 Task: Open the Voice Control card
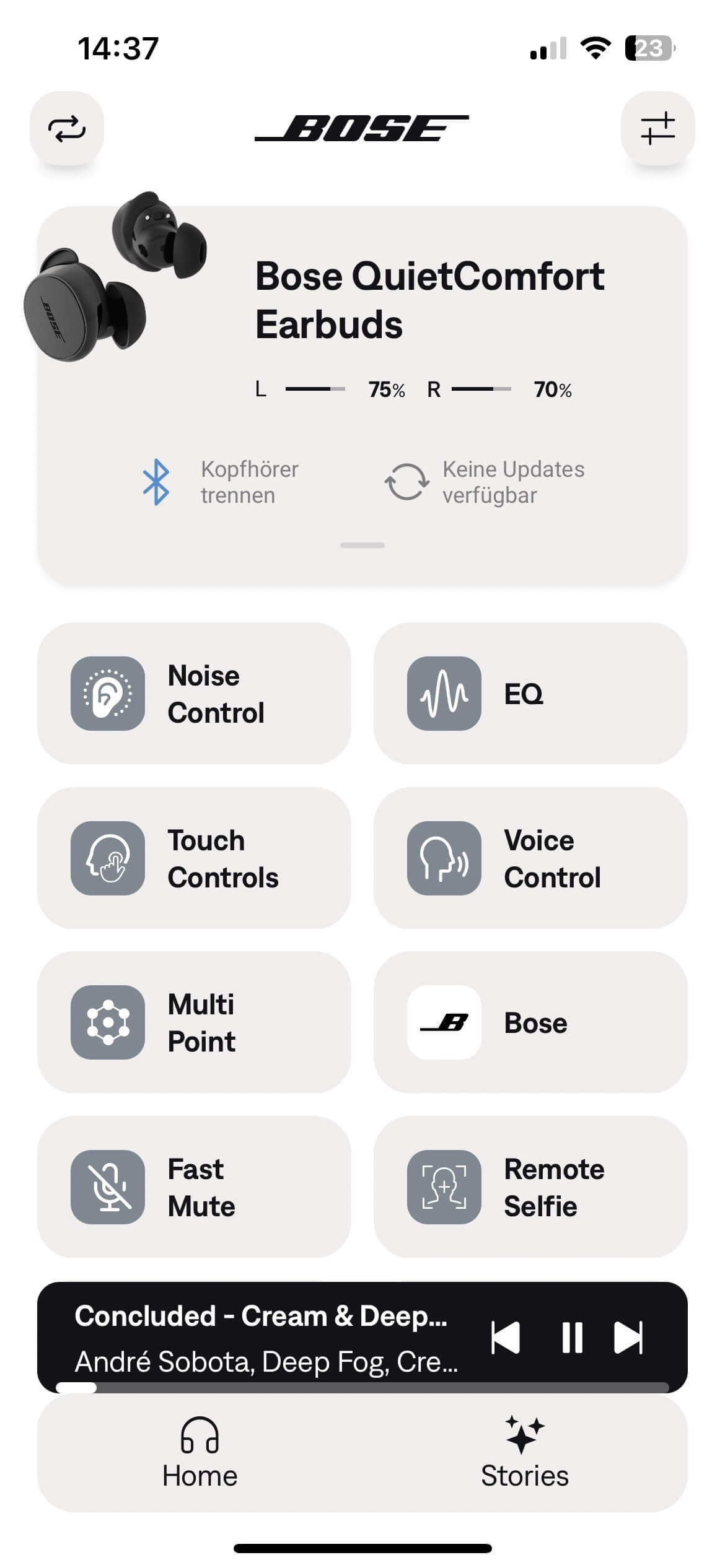(530, 858)
